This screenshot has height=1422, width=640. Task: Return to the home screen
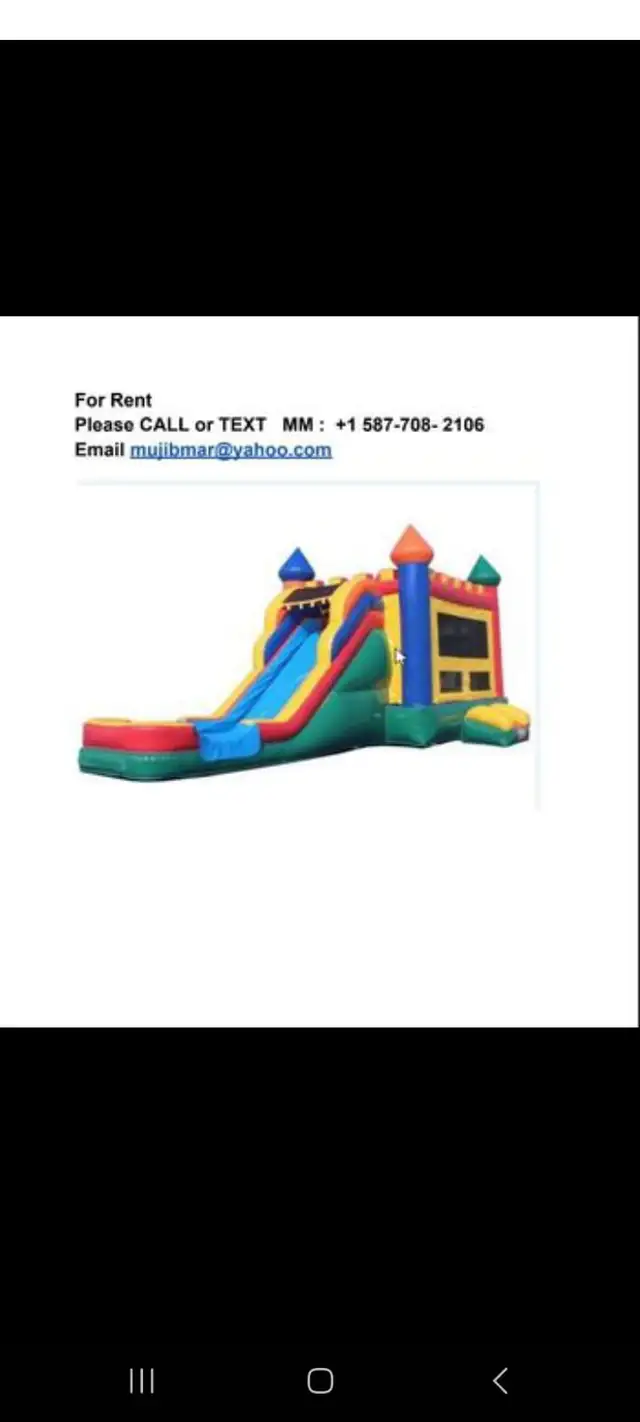(x=320, y=1381)
